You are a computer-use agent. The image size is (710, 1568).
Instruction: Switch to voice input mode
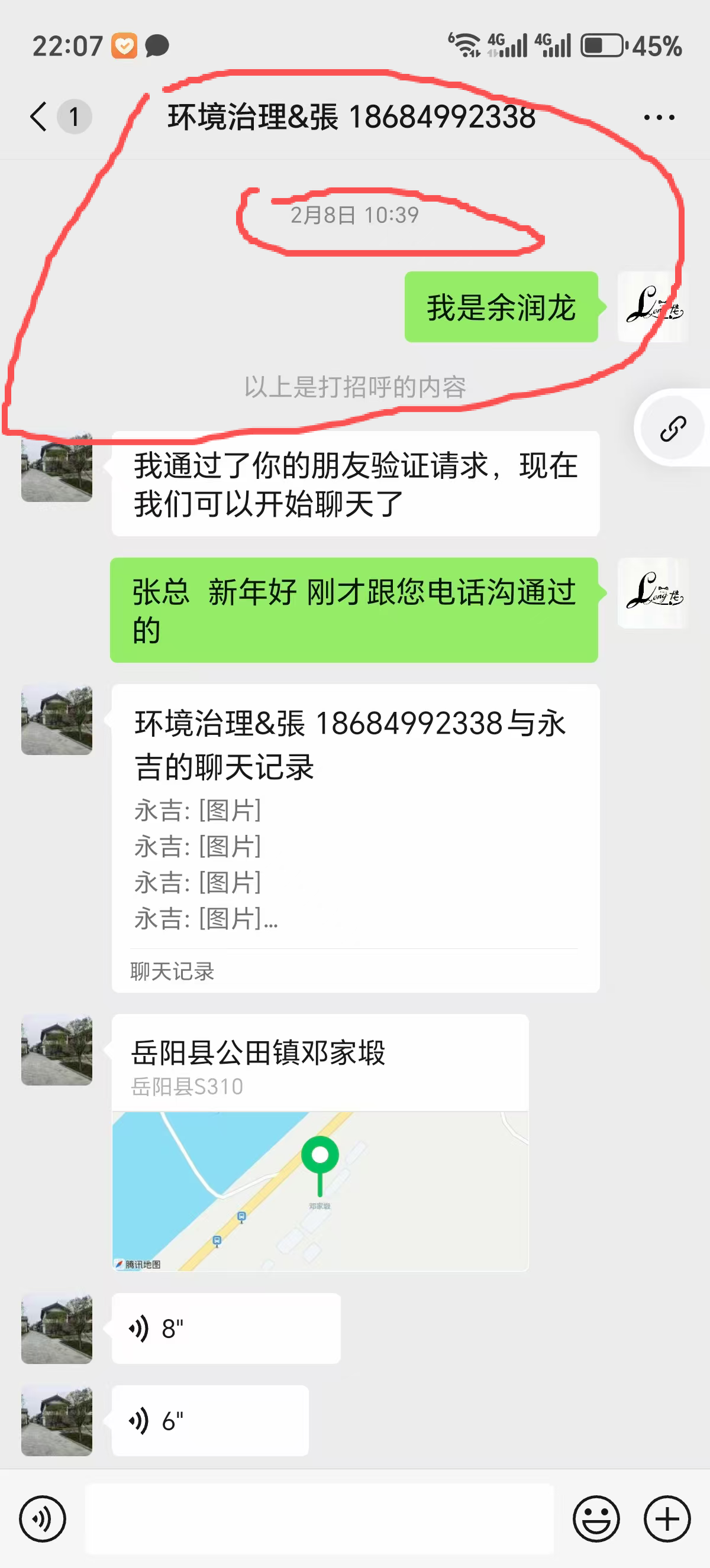(x=42, y=1519)
